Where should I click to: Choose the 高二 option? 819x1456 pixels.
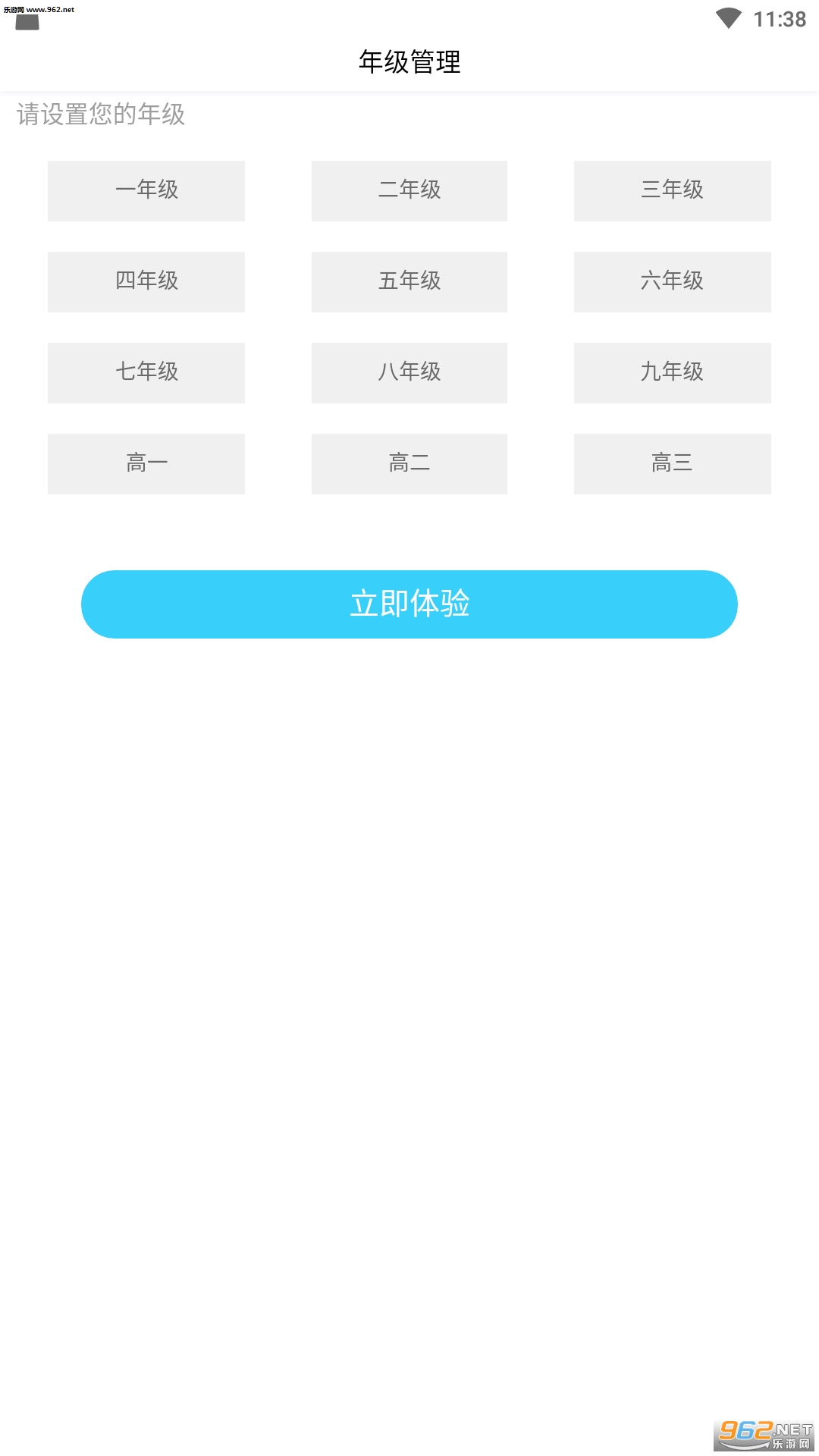[x=409, y=464]
